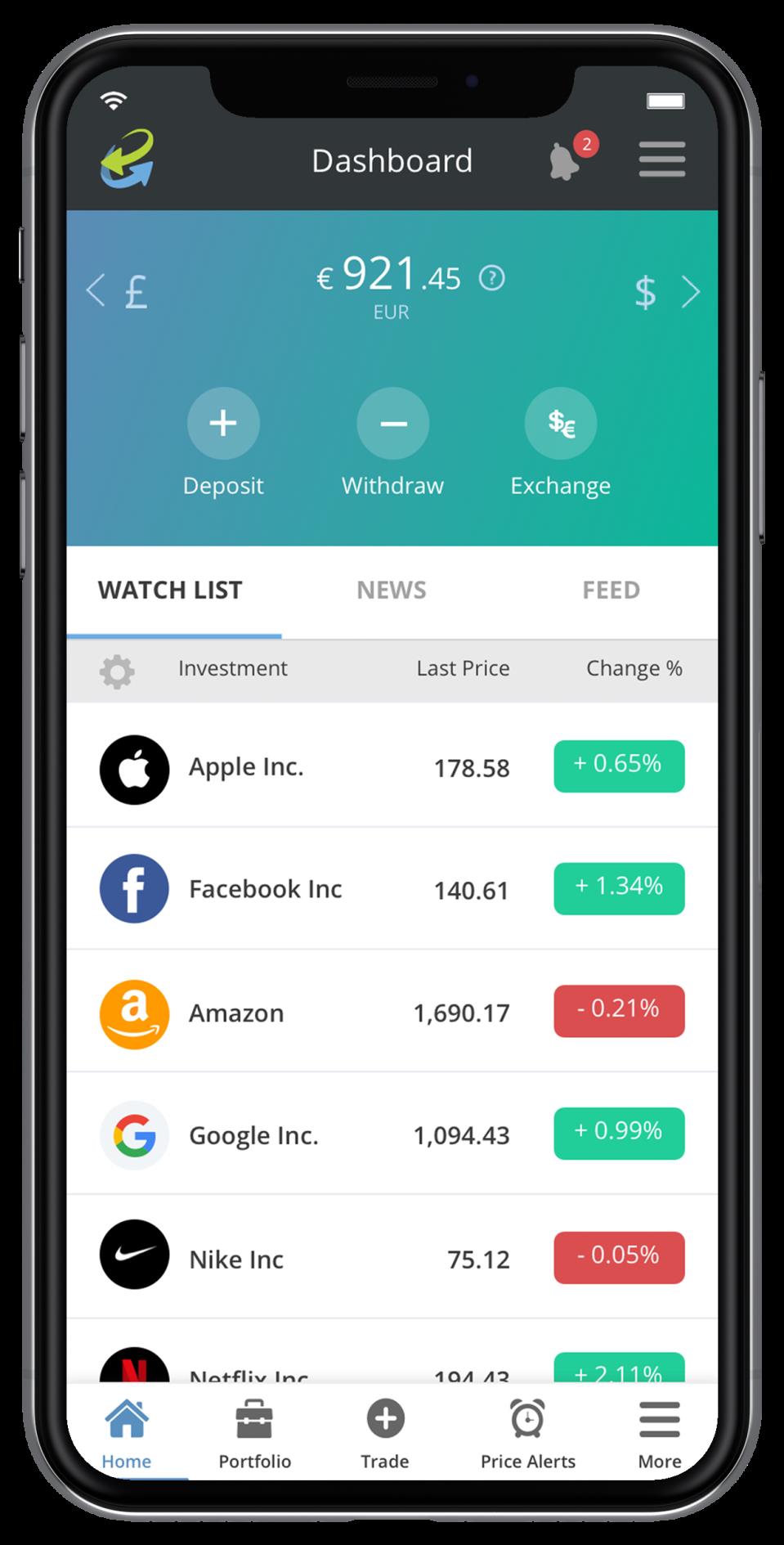Open currency Exchange

click(561, 424)
